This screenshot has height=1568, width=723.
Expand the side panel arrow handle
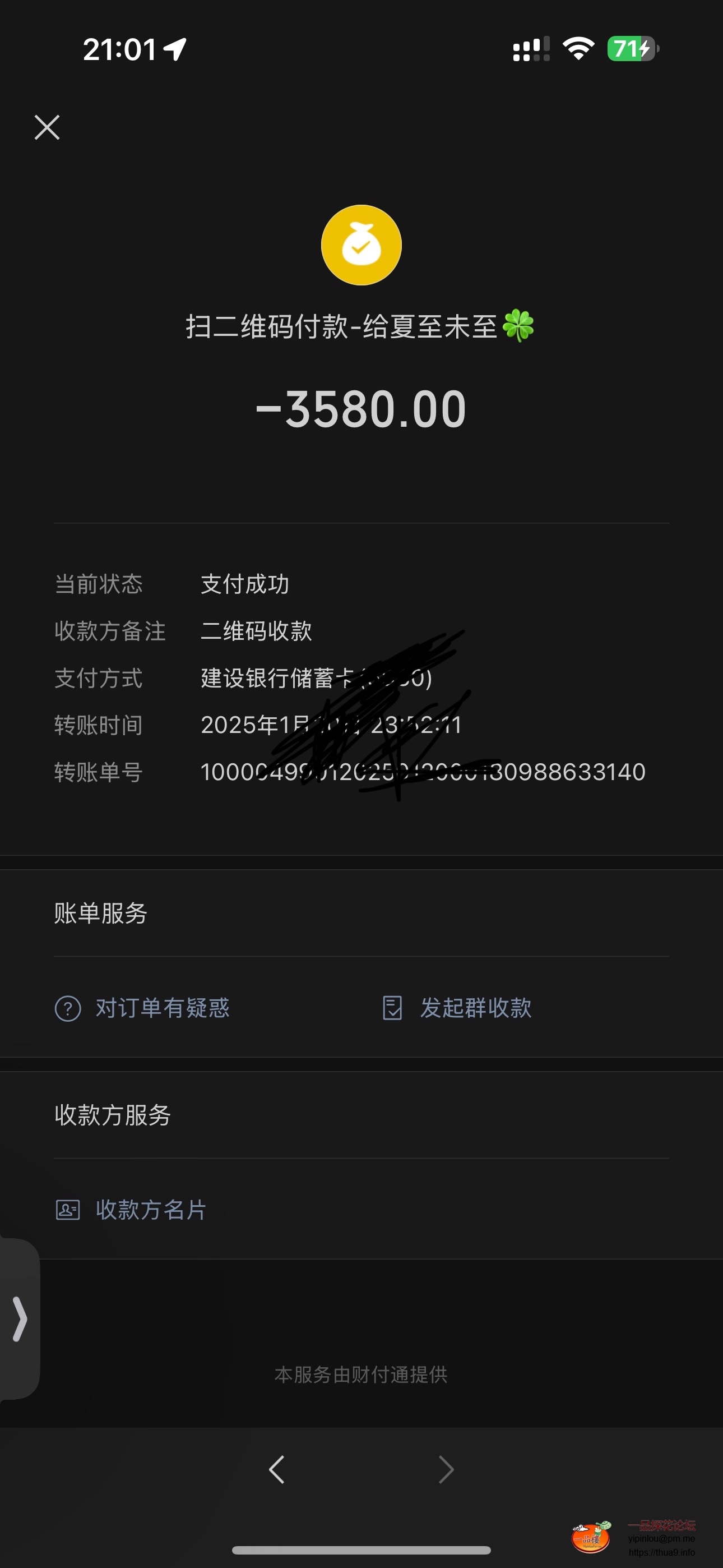tap(20, 1319)
